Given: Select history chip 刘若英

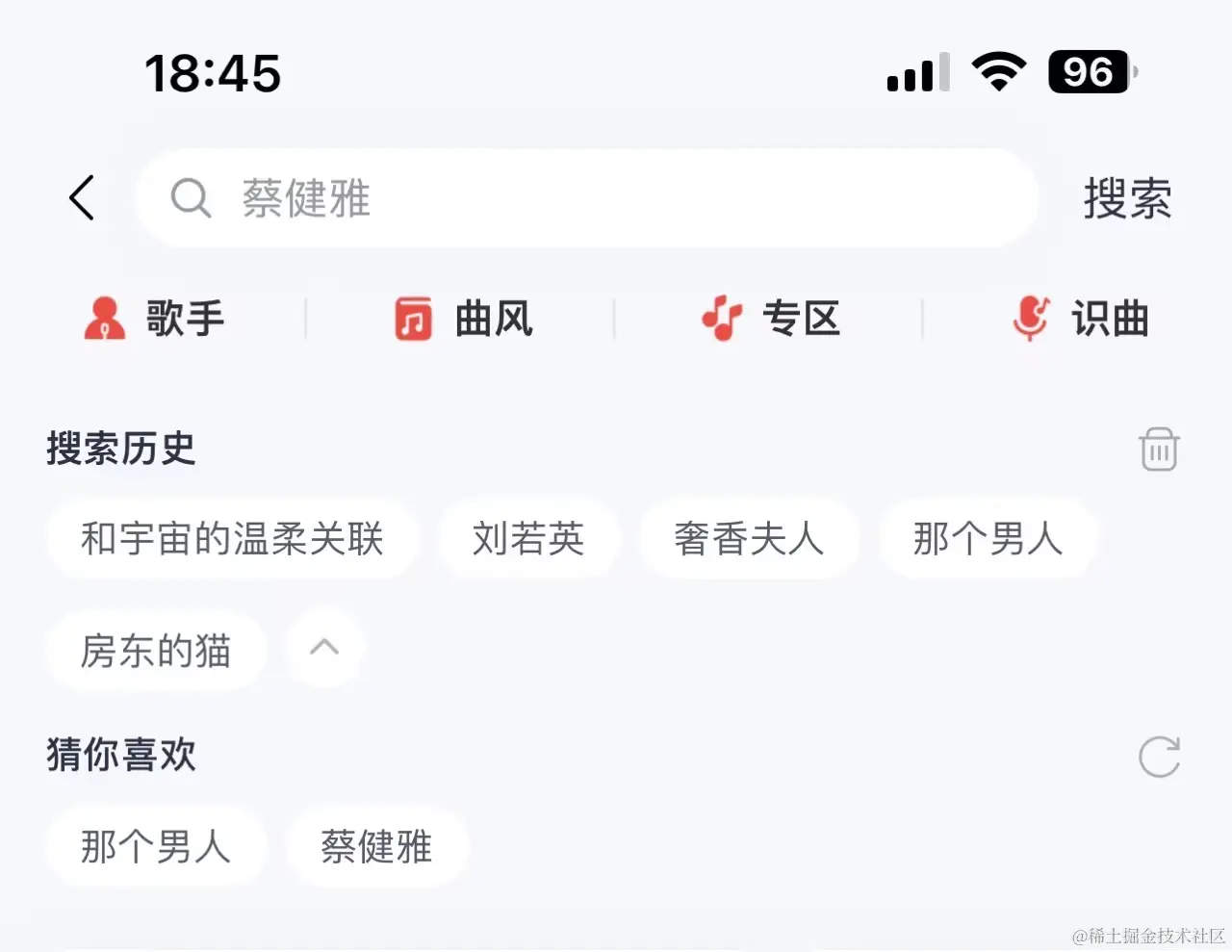Looking at the screenshot, I should (528, 539).
